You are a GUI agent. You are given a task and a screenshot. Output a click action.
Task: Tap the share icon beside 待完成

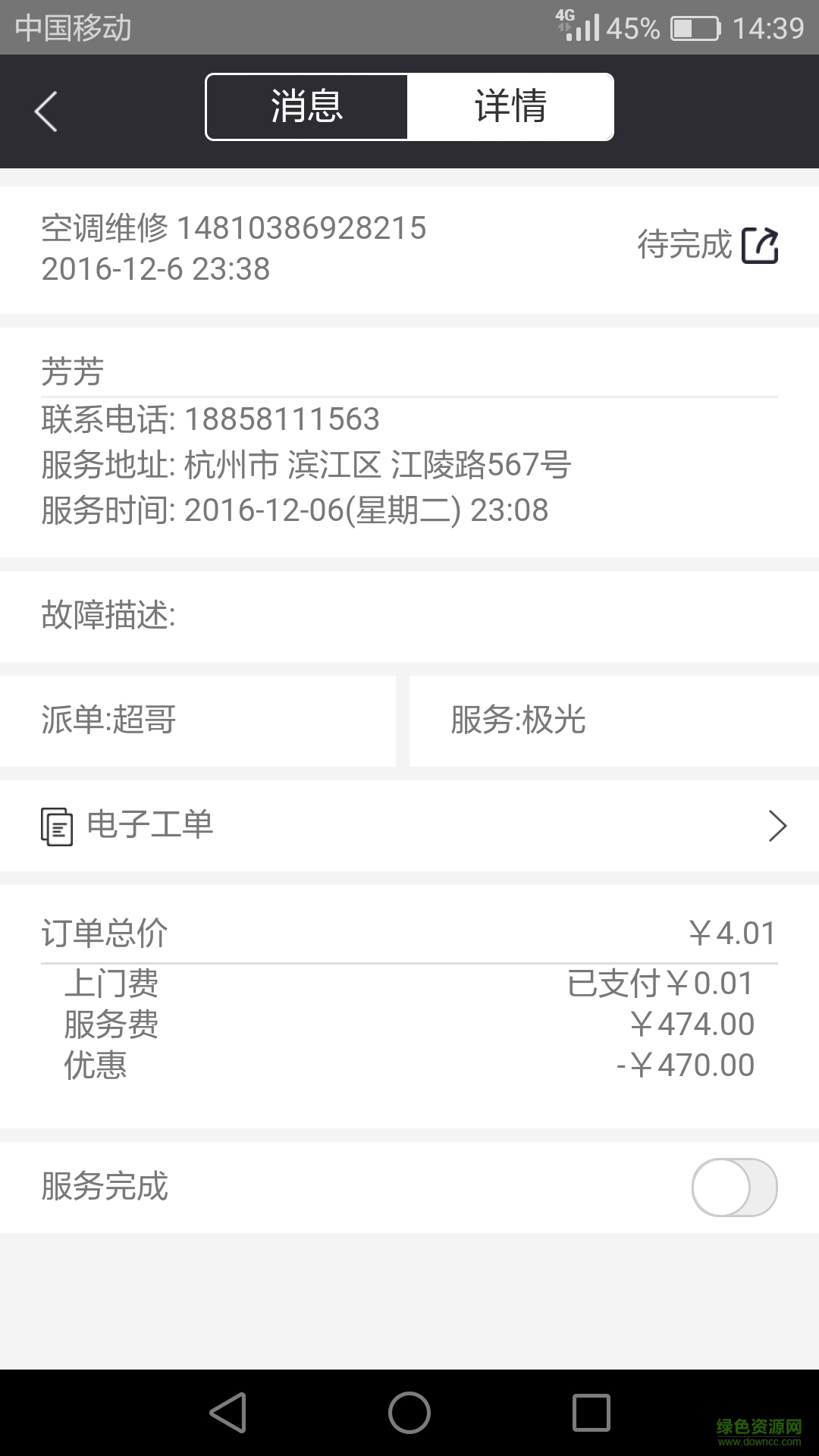point(760,246)
